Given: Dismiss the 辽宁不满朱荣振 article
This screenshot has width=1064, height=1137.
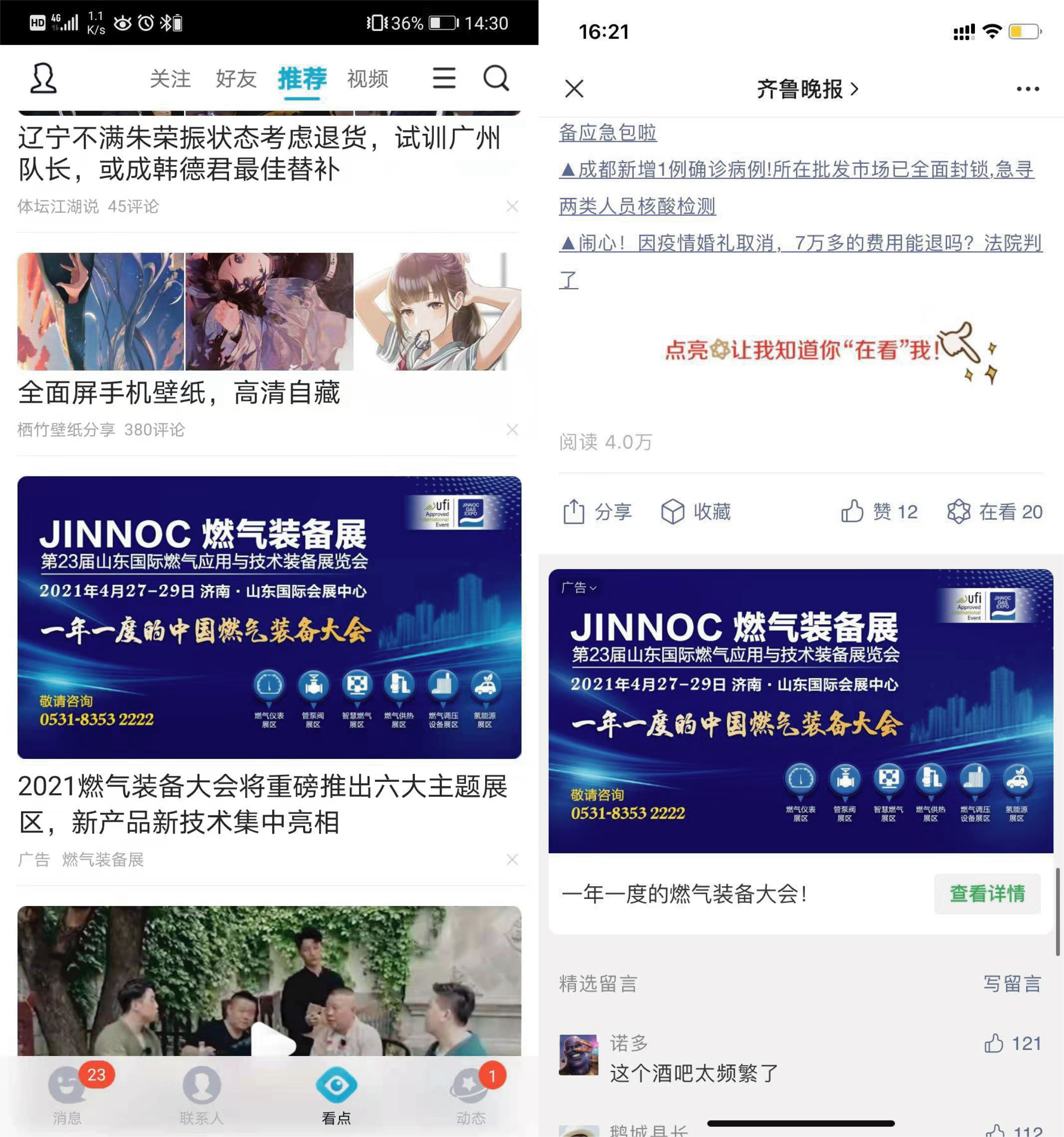Looking at the screenshot, I should click(x=512, y=206).
